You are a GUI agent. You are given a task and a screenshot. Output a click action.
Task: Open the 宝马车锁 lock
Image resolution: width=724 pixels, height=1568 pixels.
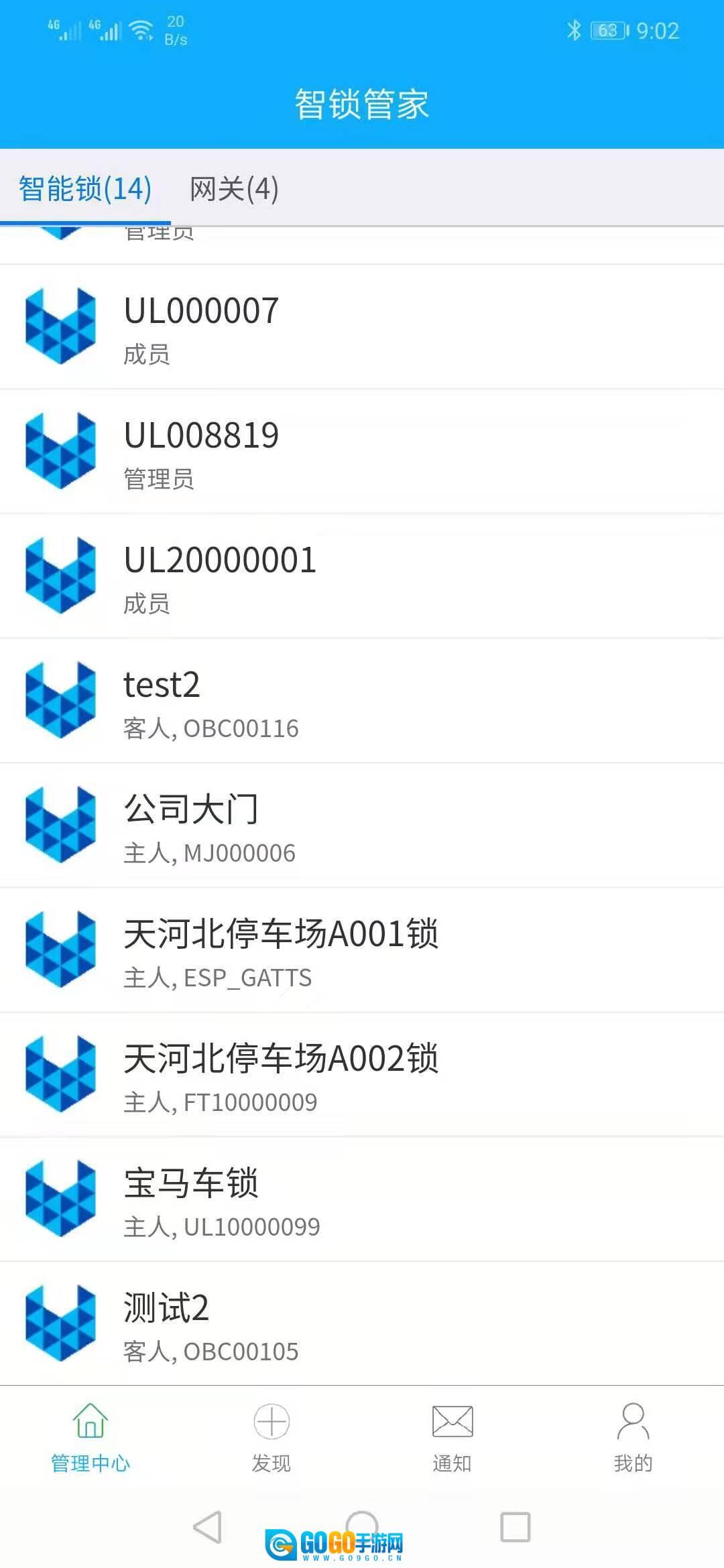(362, 1199)
